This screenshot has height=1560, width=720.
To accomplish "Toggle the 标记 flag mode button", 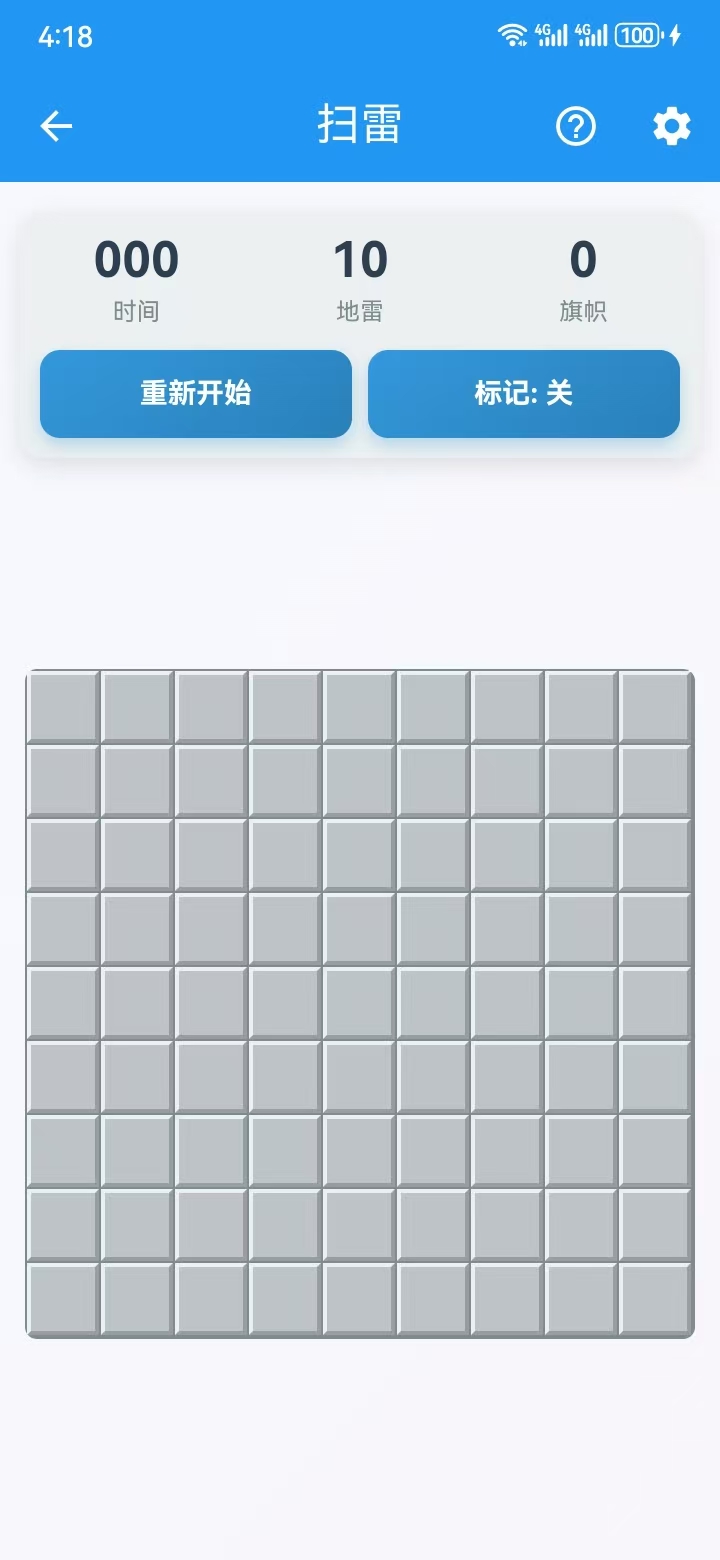I will pyautogui.click(x=524, y=393).
